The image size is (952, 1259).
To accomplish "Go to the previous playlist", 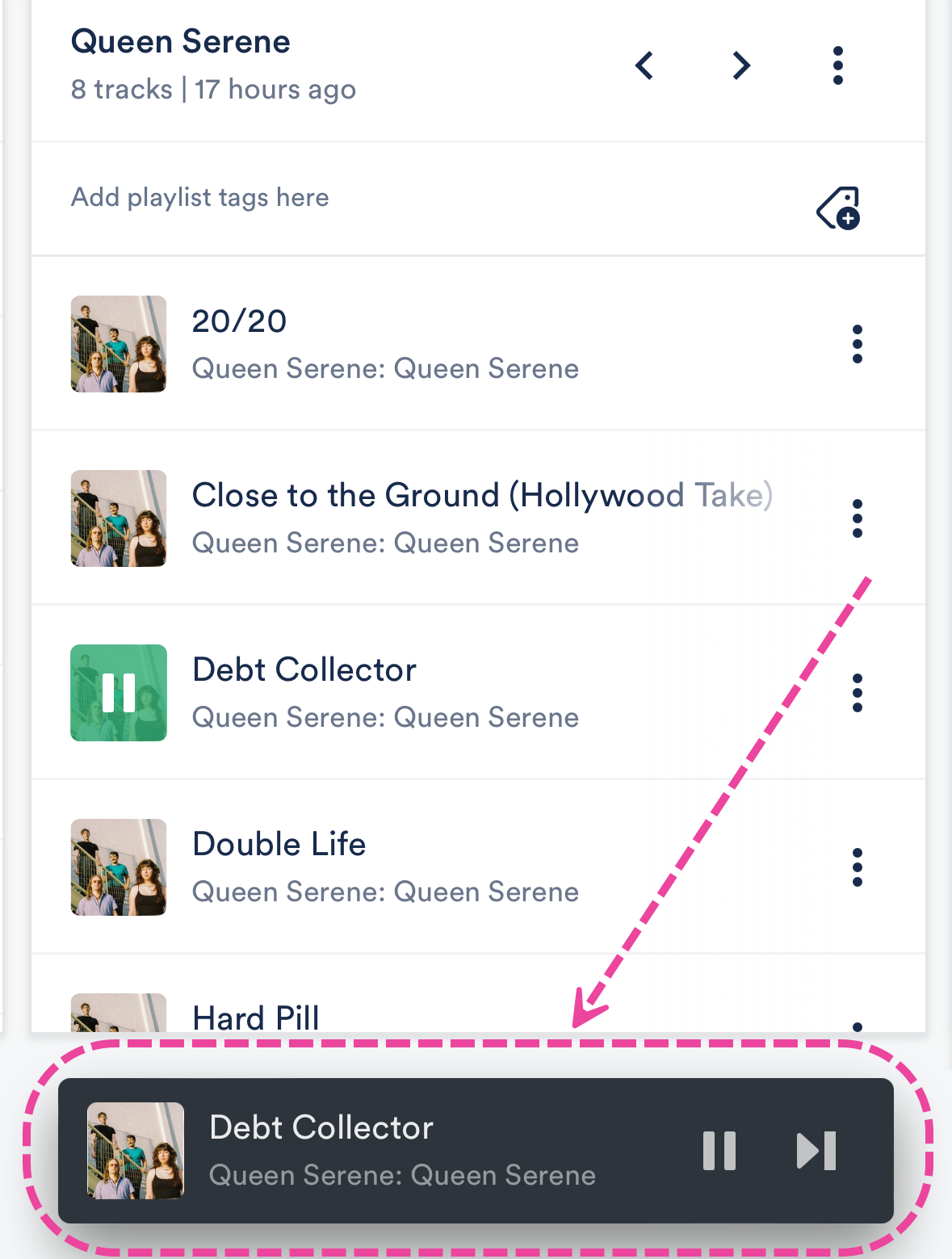I will [x=644, y=65].
